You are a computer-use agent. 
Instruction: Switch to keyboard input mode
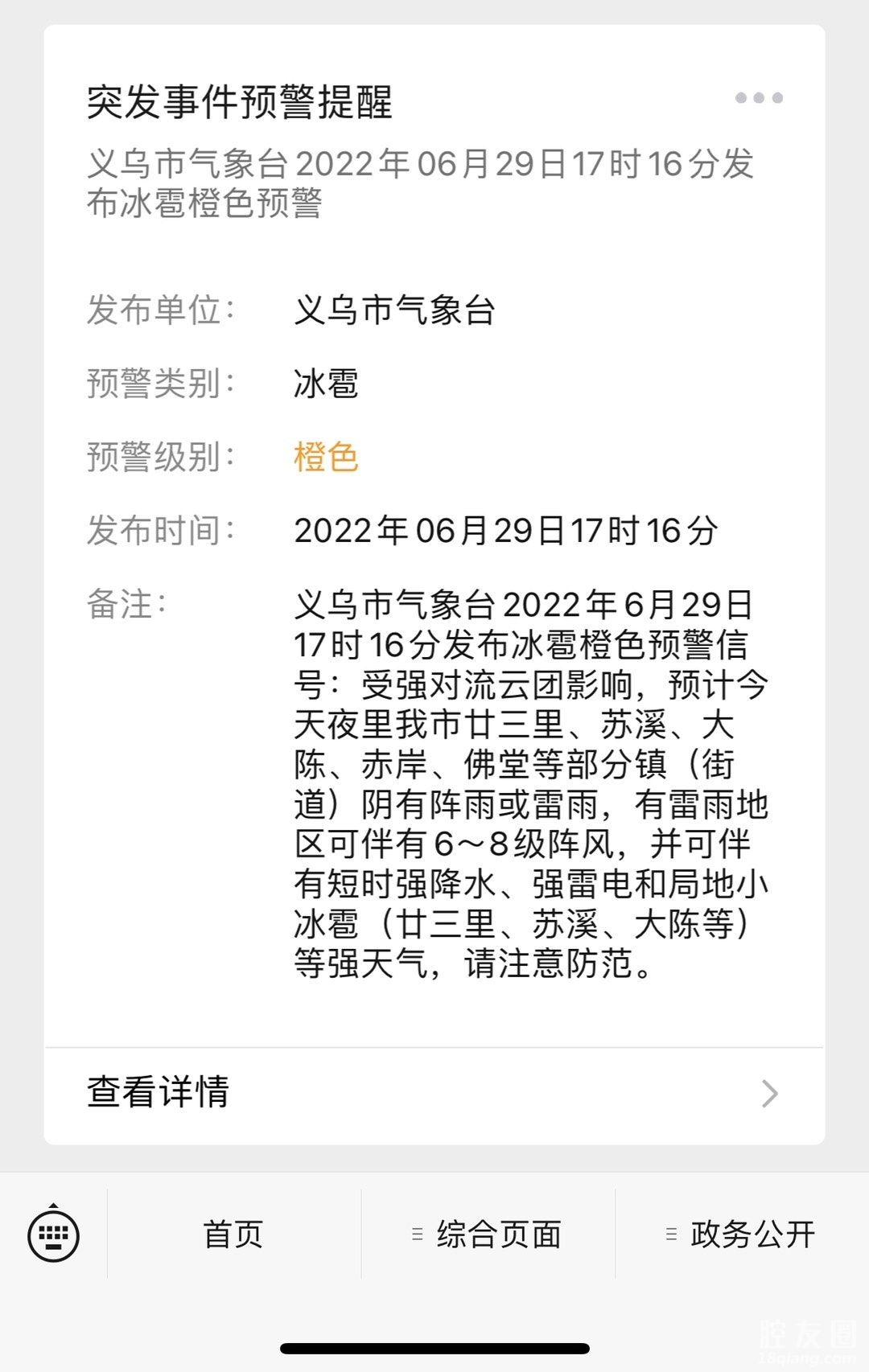tap(53, 1234)
